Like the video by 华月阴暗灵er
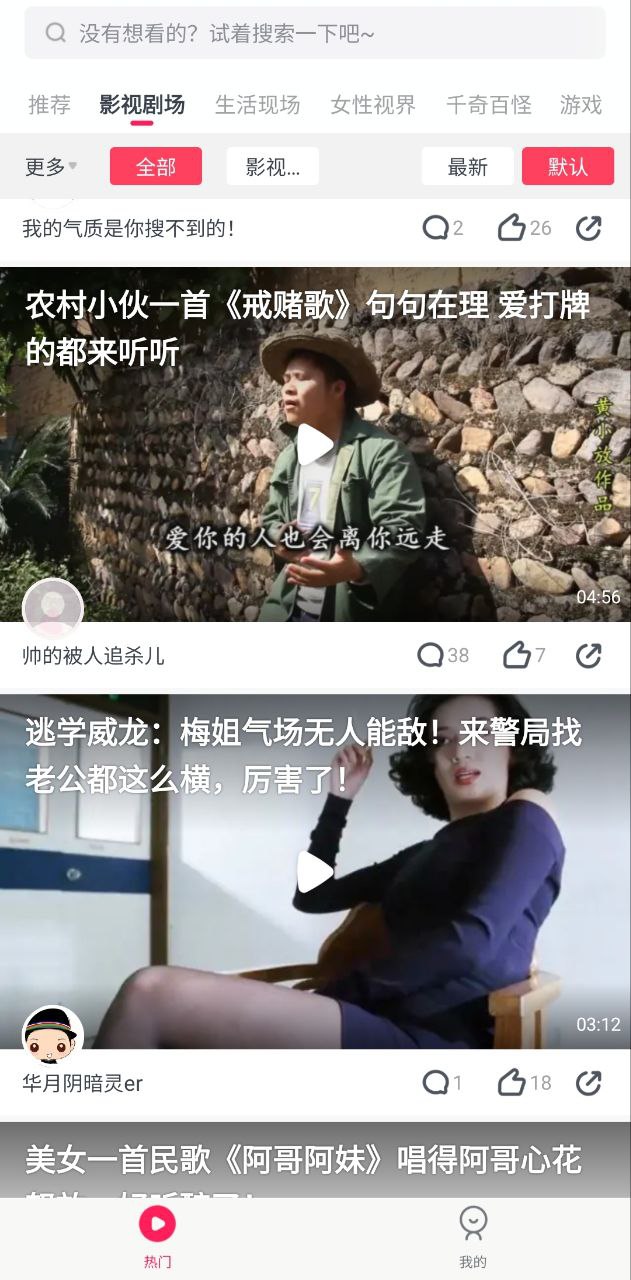The image size is (631, 1280). pyautogui.click(x=524, y=1082)
